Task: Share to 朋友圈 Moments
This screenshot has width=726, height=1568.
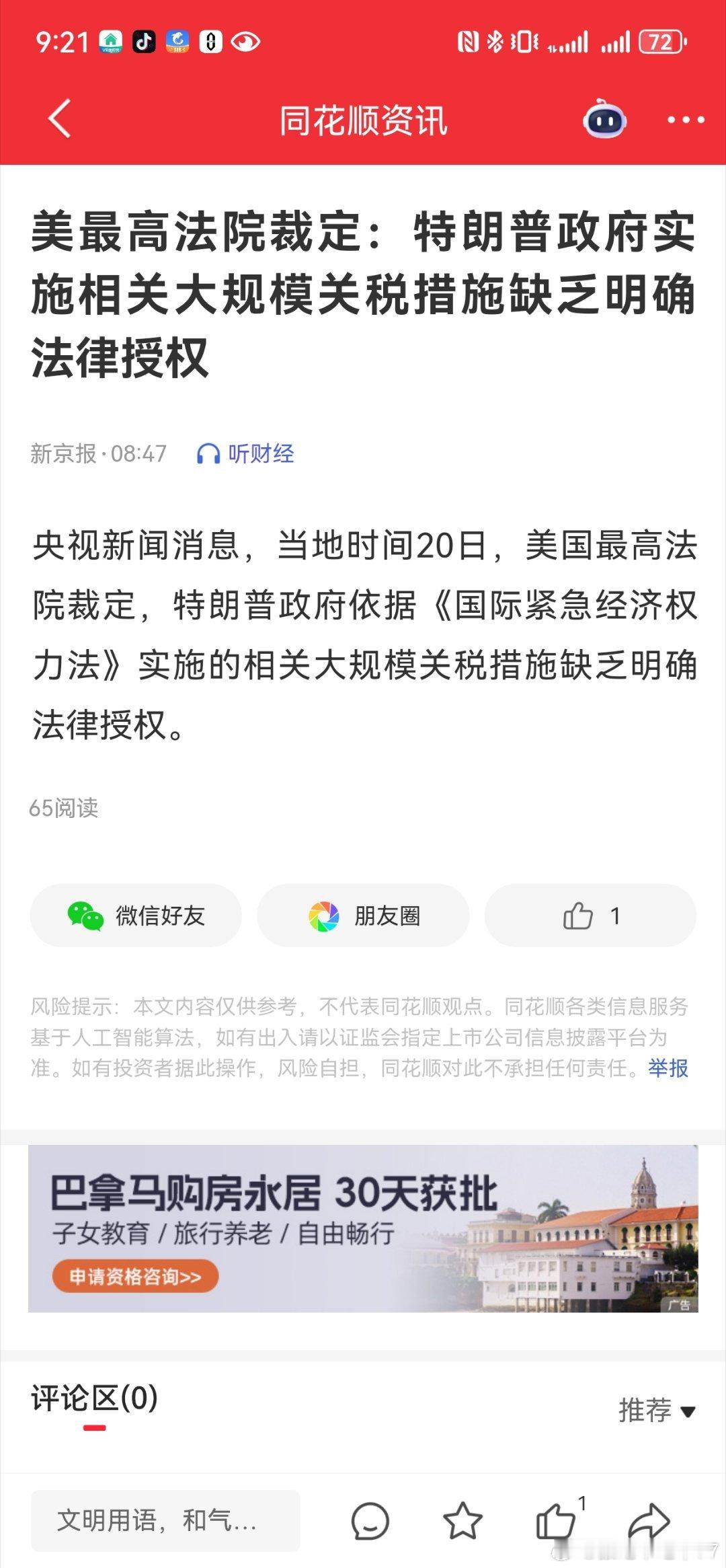Action: [x=363, y=914]
